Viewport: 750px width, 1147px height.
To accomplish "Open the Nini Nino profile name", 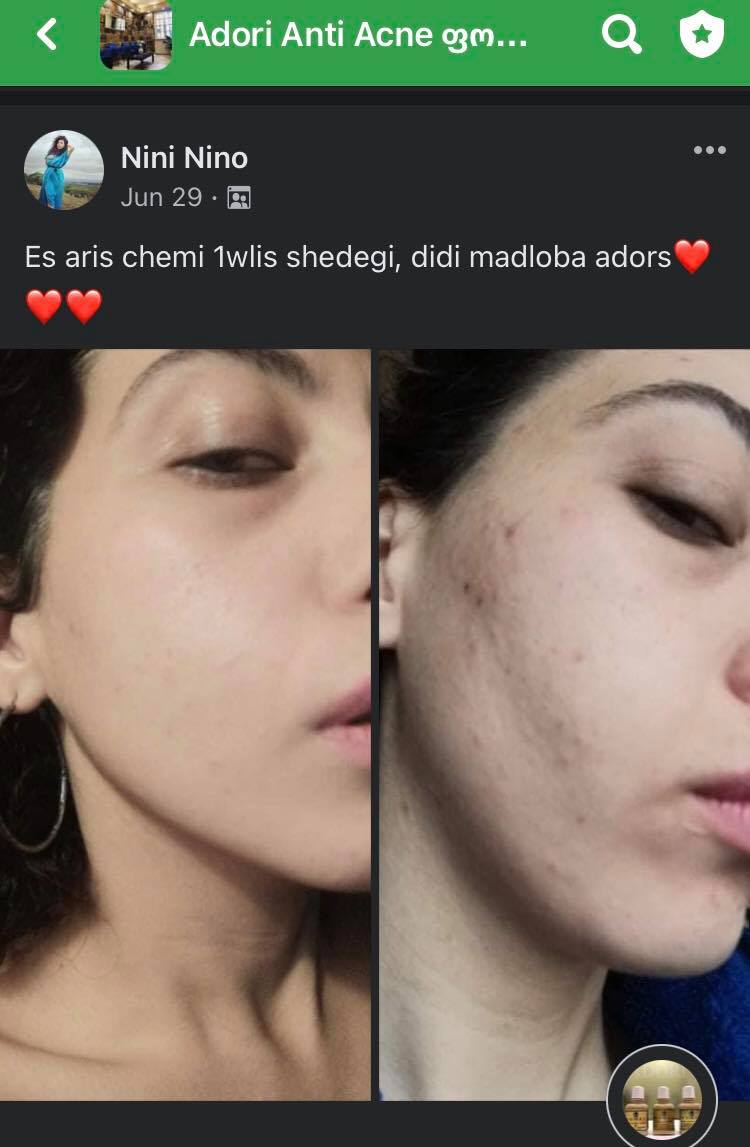I will (184, 158).
